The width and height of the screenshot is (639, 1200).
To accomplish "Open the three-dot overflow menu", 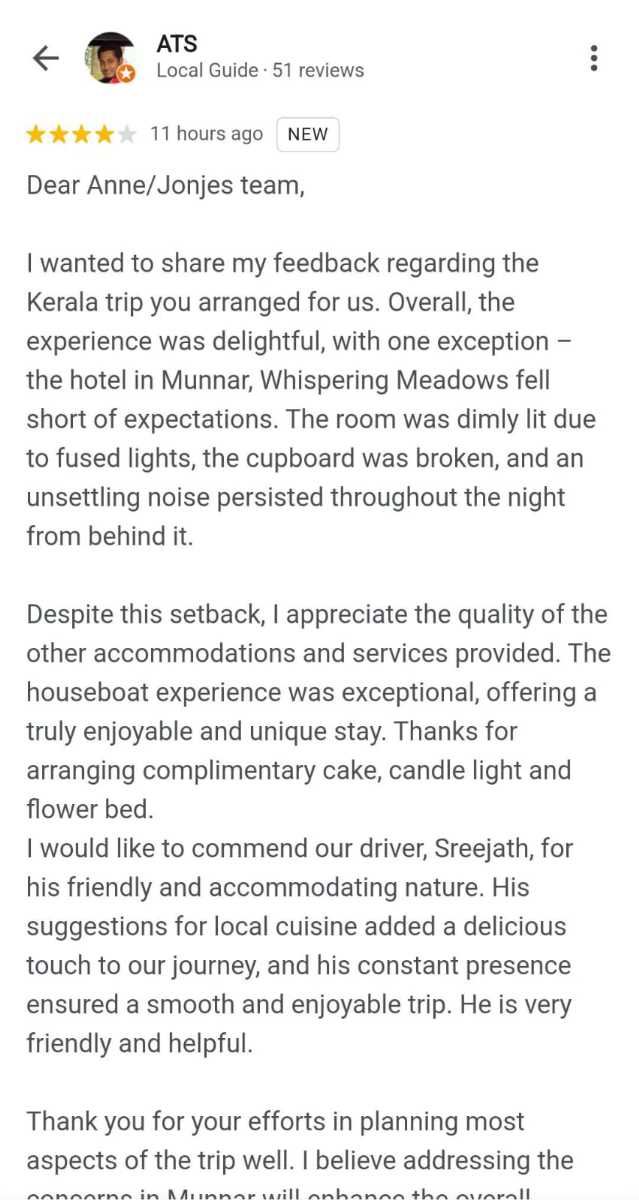I will coord(594,58).
